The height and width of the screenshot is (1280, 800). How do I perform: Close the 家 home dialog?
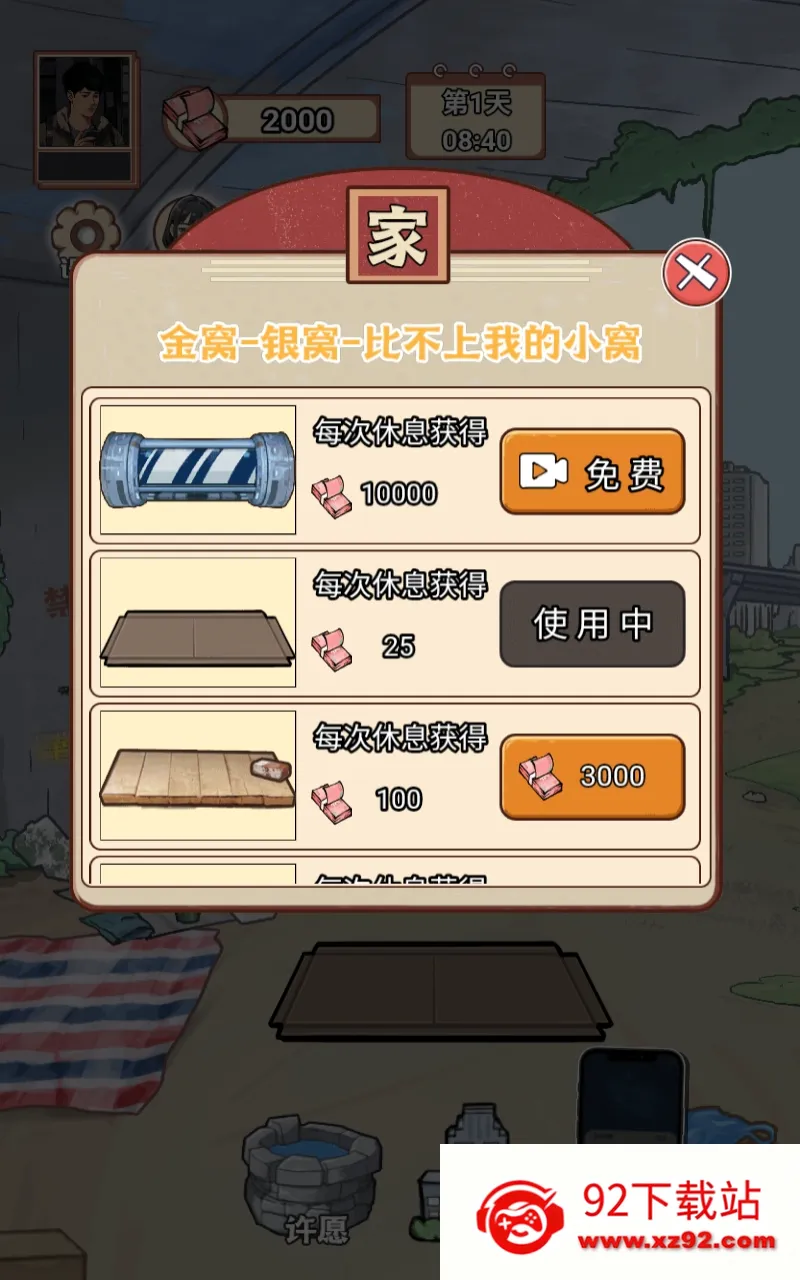pos(696,272)
